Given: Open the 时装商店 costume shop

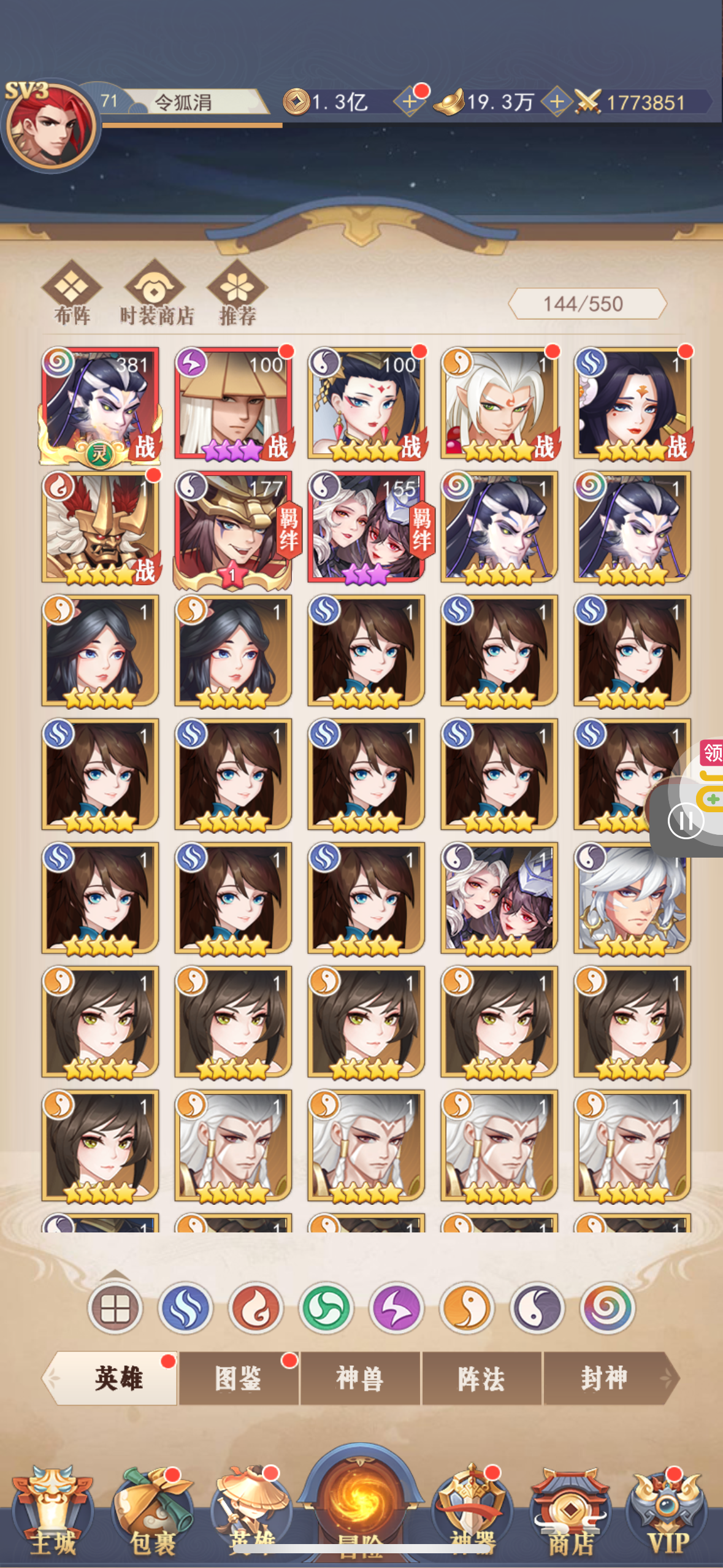Looking at the screenshot, I should point(156,293).
